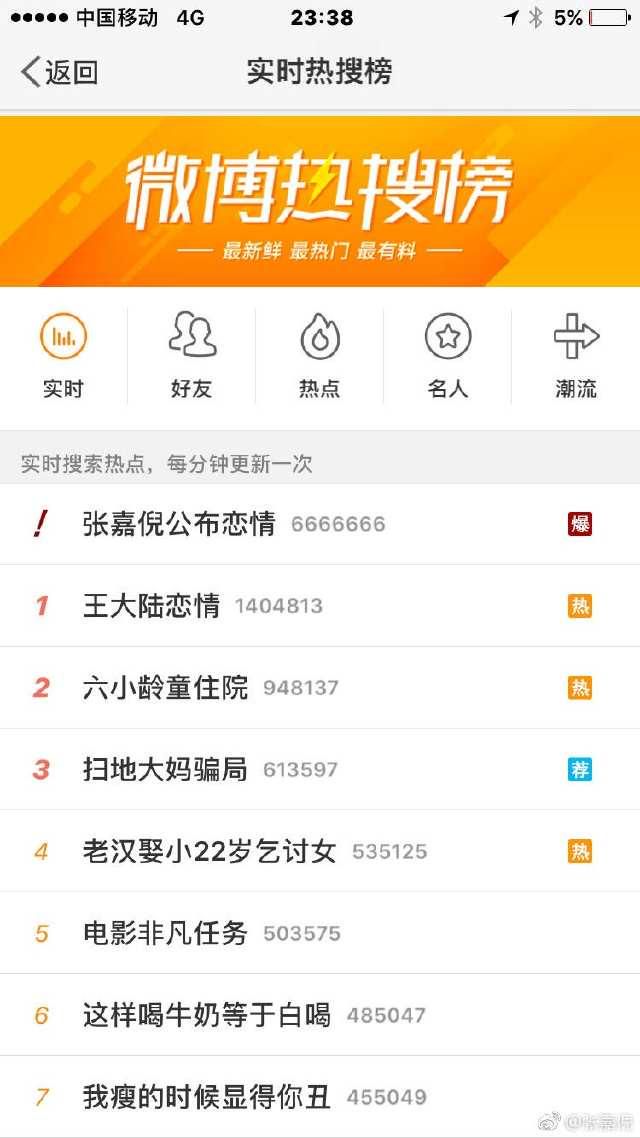Tap the 老汉娶小22岁乞讨女 row
640x1138 pixels.
click(x=320, y=851)
